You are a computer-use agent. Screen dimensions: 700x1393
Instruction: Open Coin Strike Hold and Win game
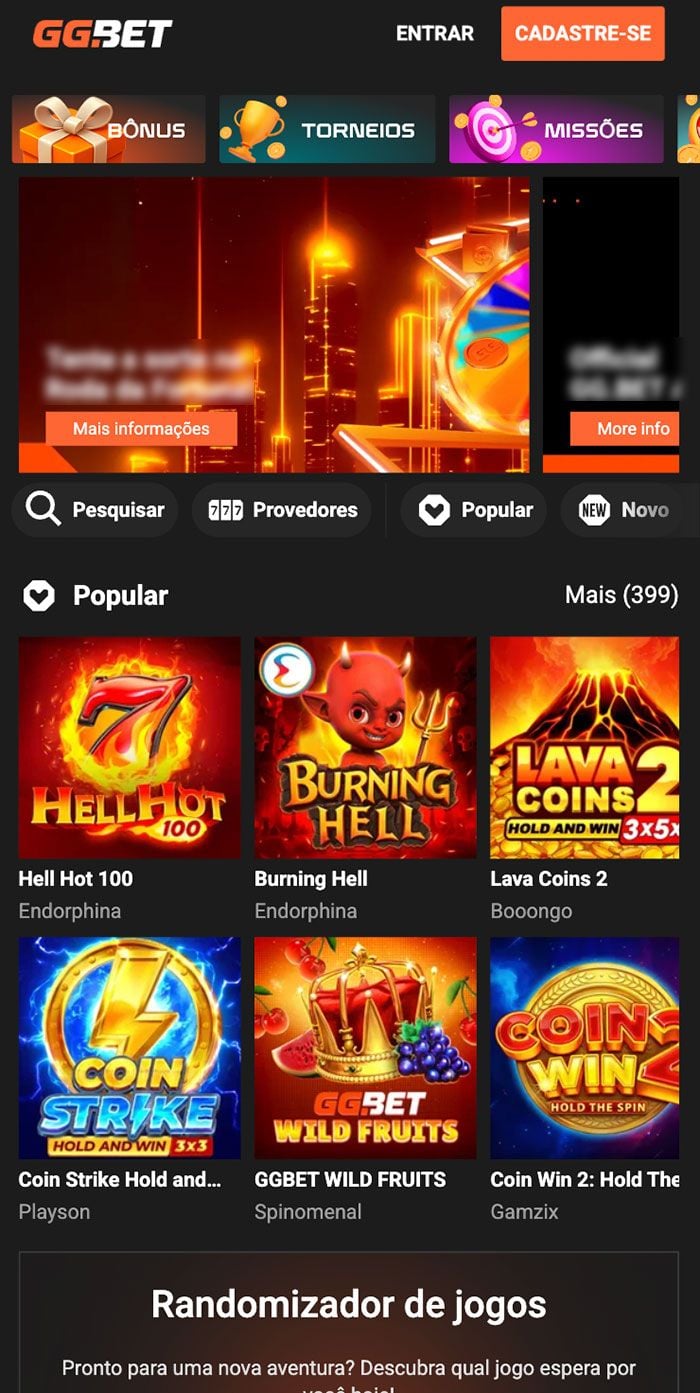click(129, 1047)
